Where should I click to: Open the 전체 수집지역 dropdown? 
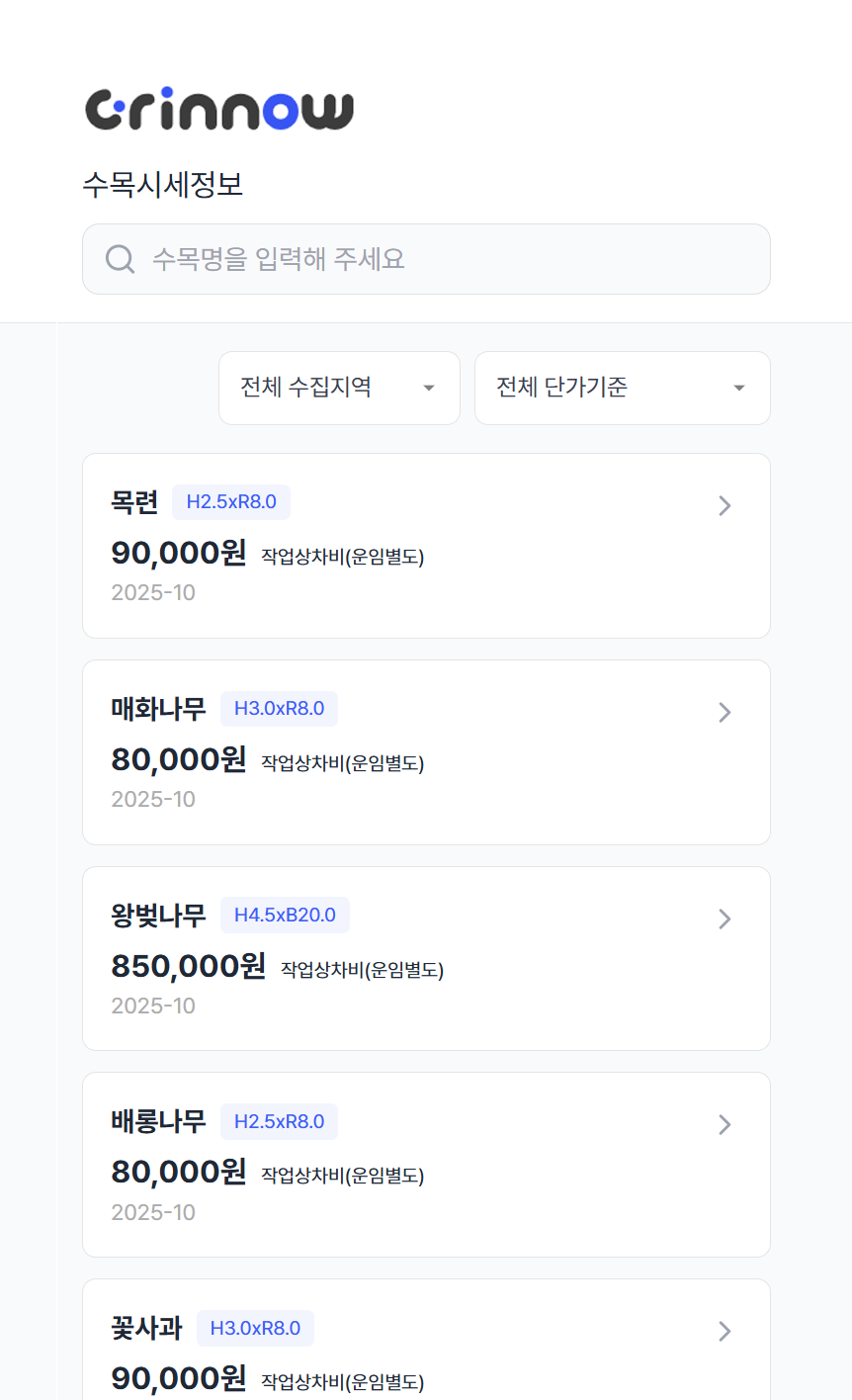pyautogui.click(x=339, y=388)
